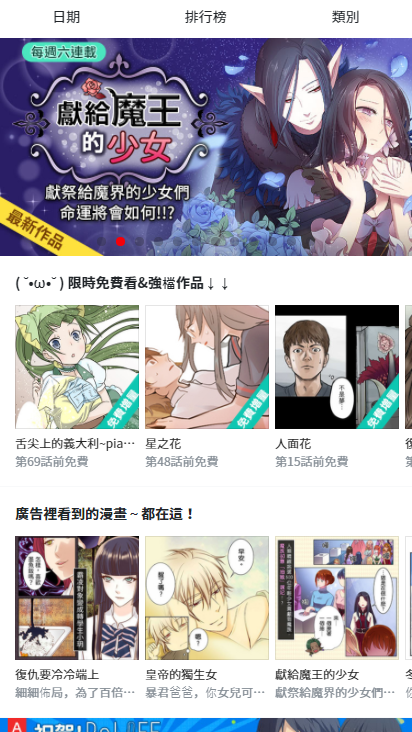Open the comic 皇帝的獨生女

207,617
